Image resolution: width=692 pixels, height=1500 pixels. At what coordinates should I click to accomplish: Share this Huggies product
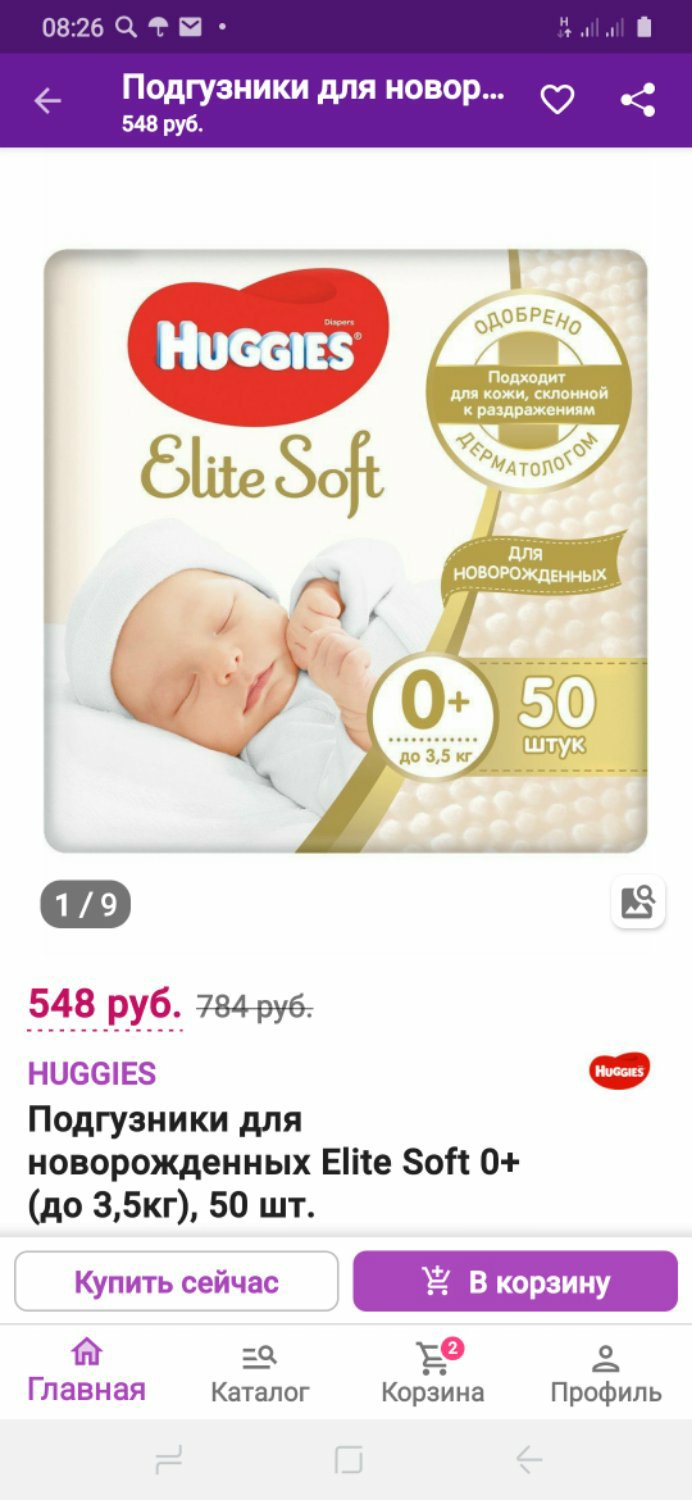pyautogui.click(x=637, y=100)
